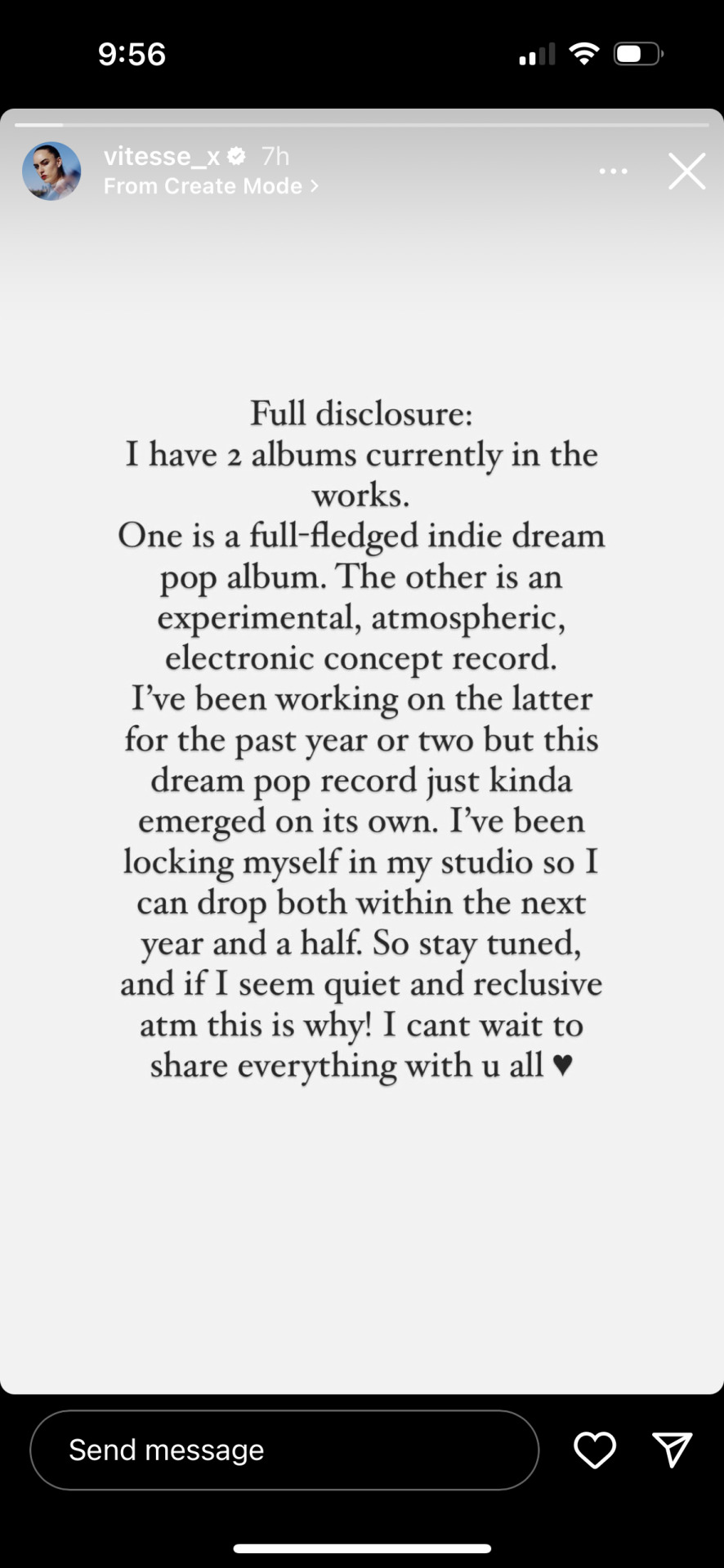Like this story with the heart
724x1568 pixels.
click(x=594, y=1450)
